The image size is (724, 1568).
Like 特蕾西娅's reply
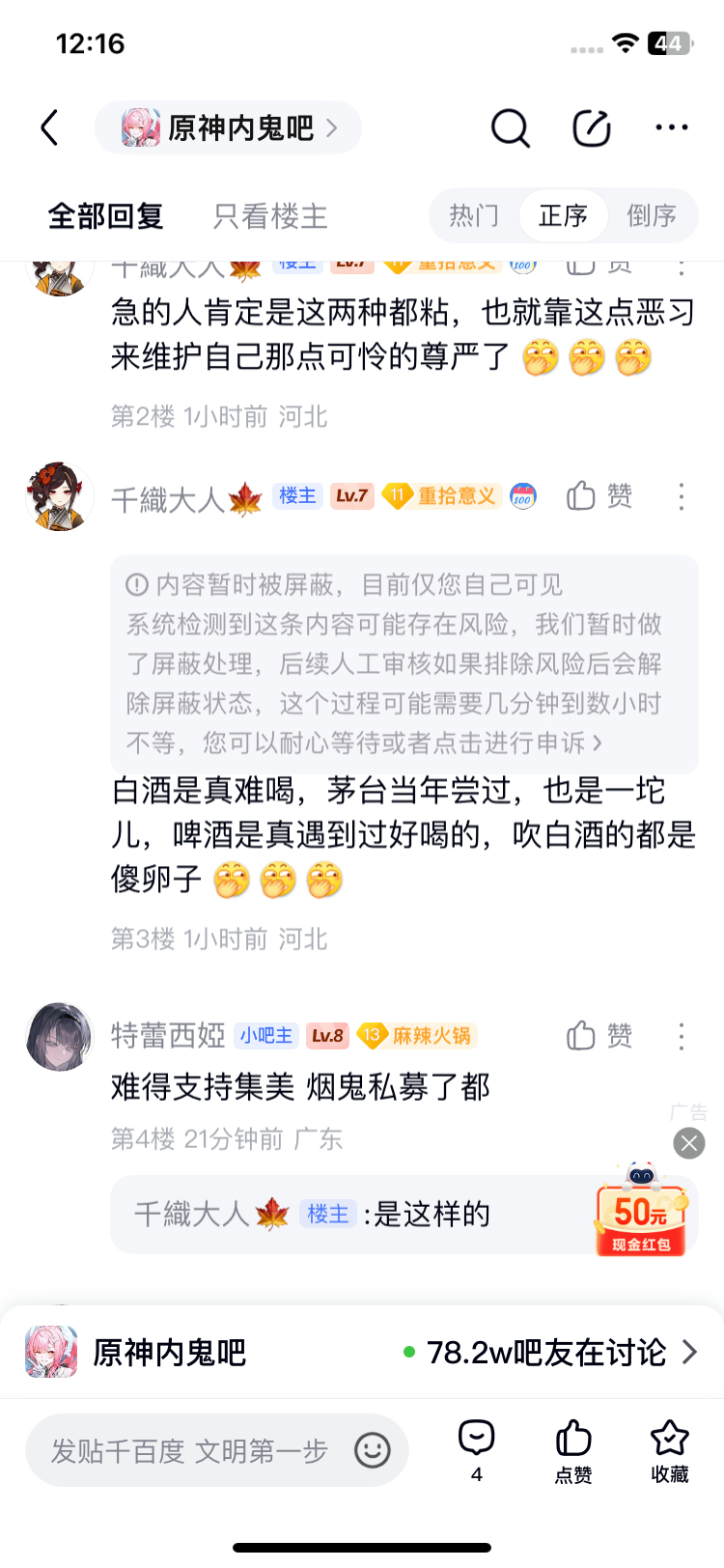[599, 1036]
